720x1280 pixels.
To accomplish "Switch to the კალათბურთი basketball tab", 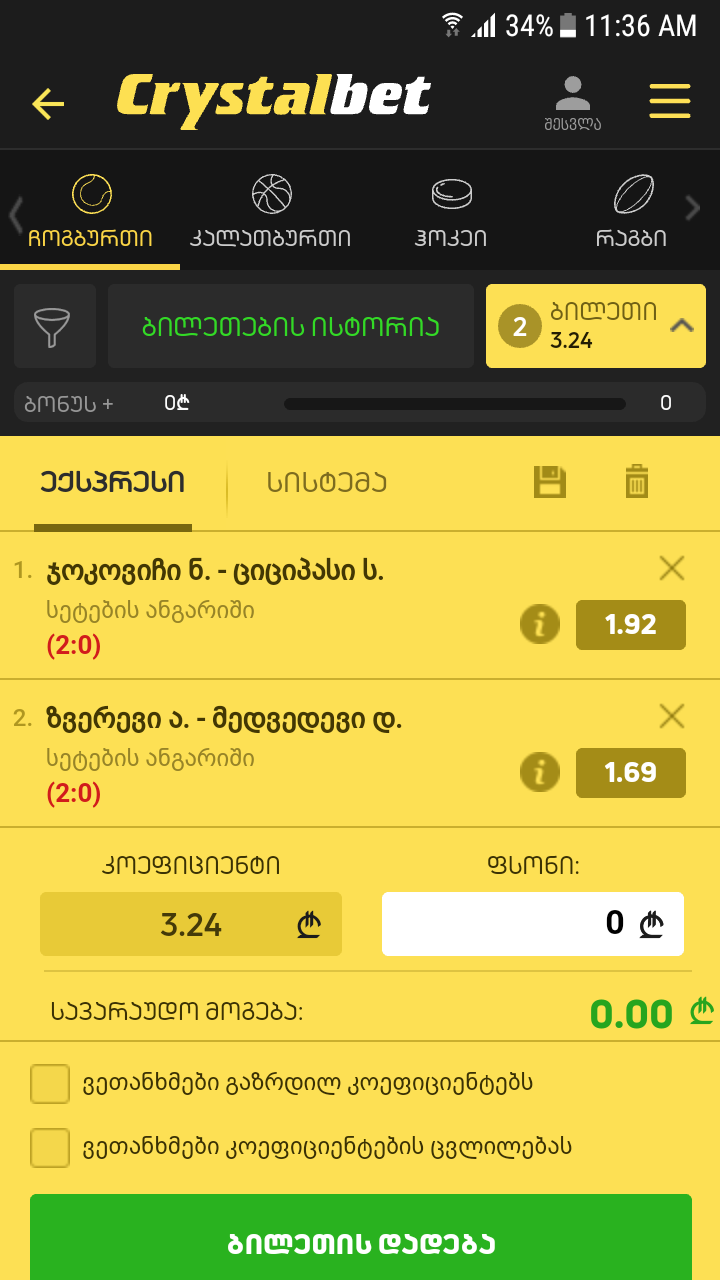I will coord(271,212).
